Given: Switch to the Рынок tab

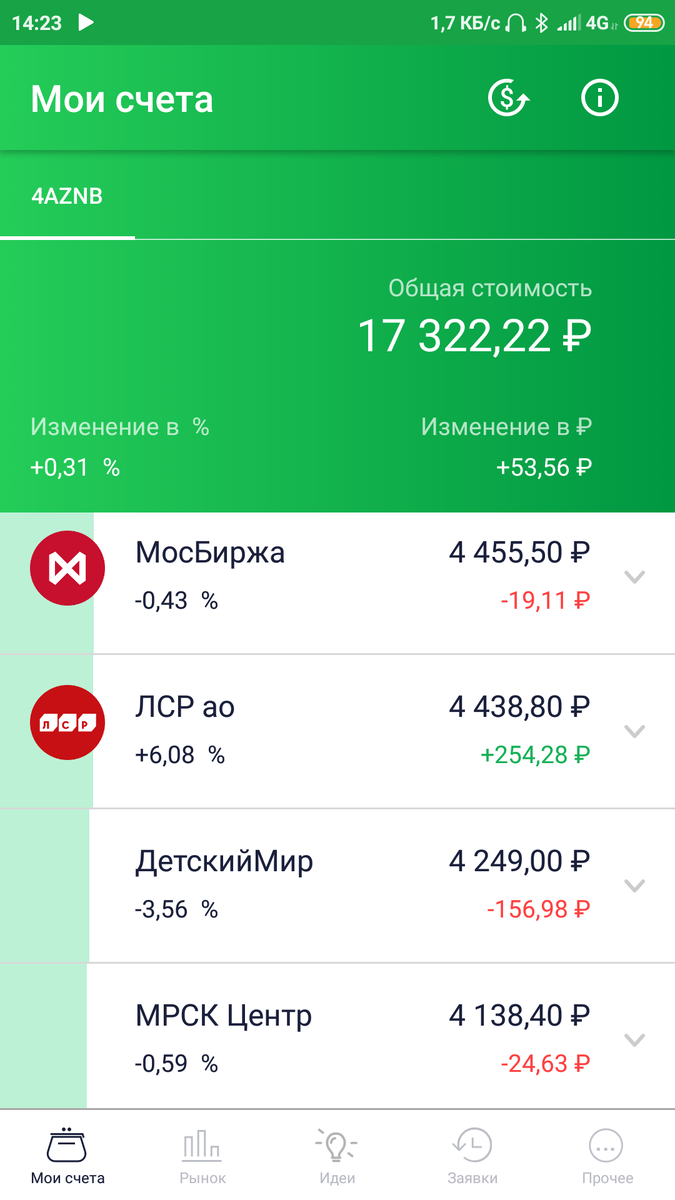Looking at the screenshot, I should point(203,1155).
